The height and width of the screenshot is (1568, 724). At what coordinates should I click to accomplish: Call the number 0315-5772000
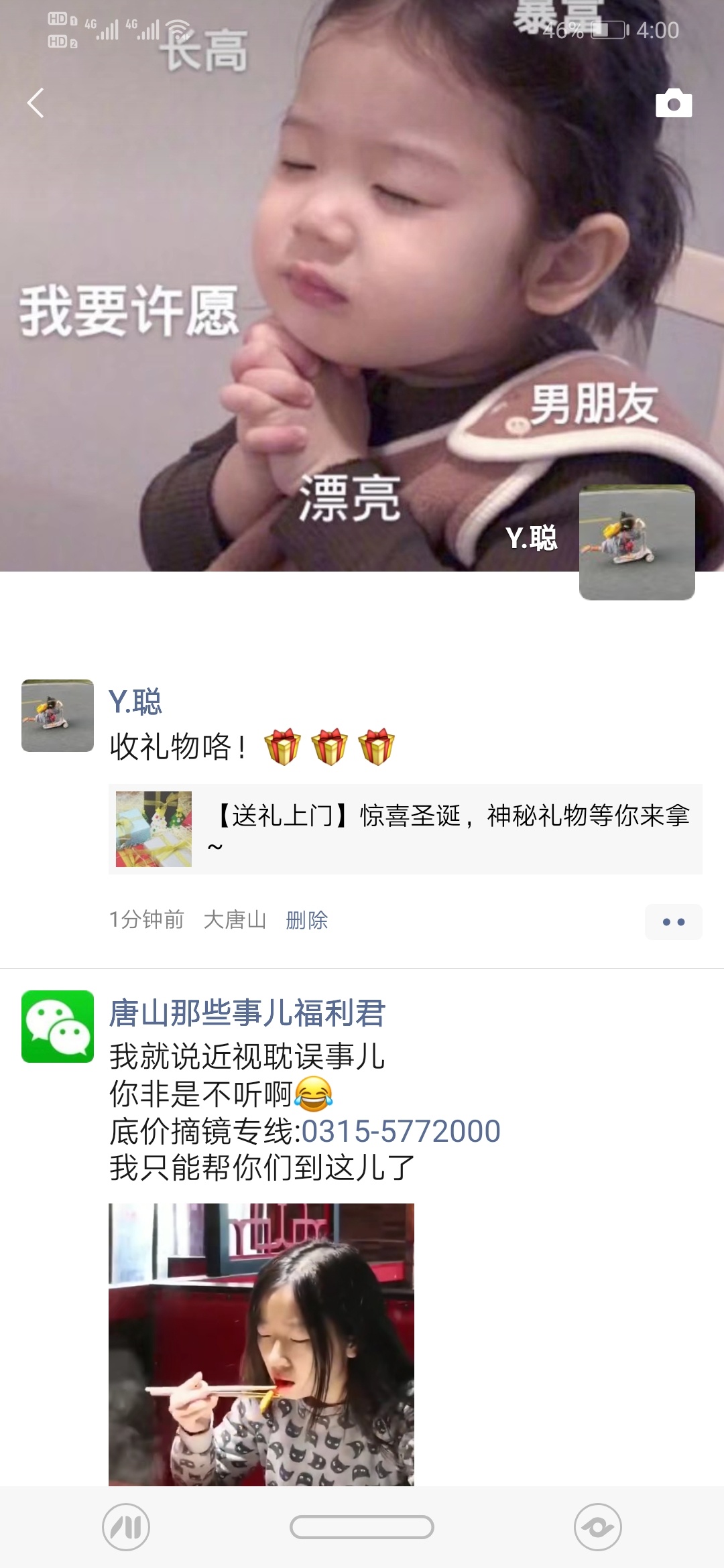pyautogui.click(x=400, y=1131)
